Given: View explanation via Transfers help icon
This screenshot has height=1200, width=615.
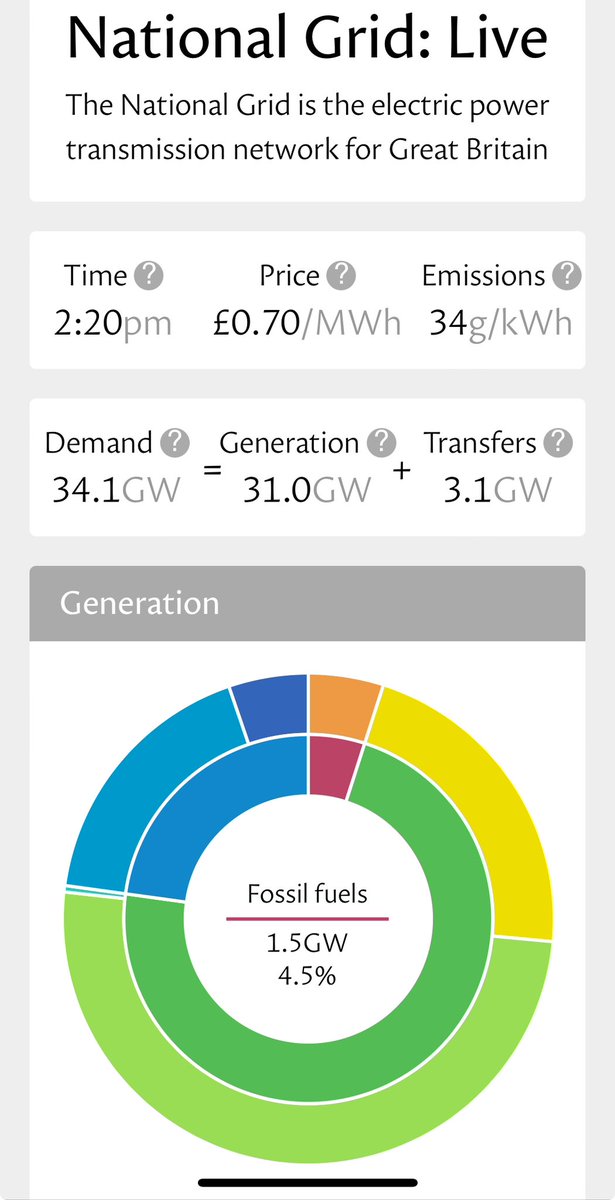Looking at the screenshot, I should tap(560, 442).
